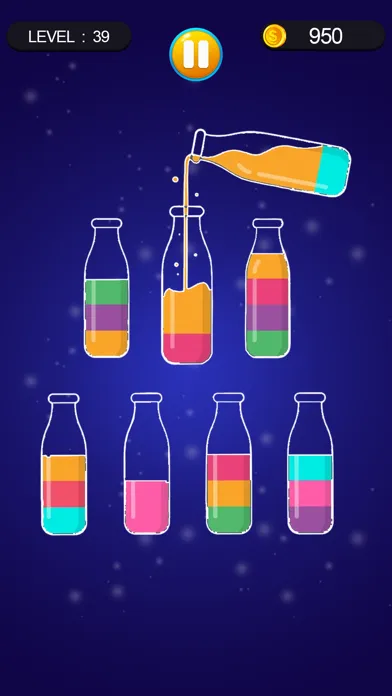Viewport: 392px width, 696px height.
Task: Pause the game with the orange pause button
Action: [x=196, y=55]
